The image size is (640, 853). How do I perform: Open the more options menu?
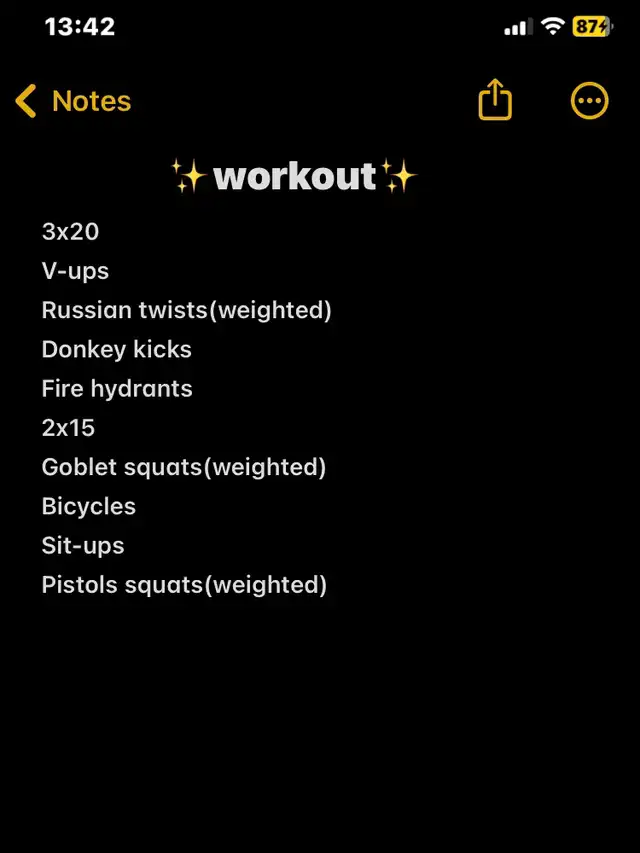point(589,101)
